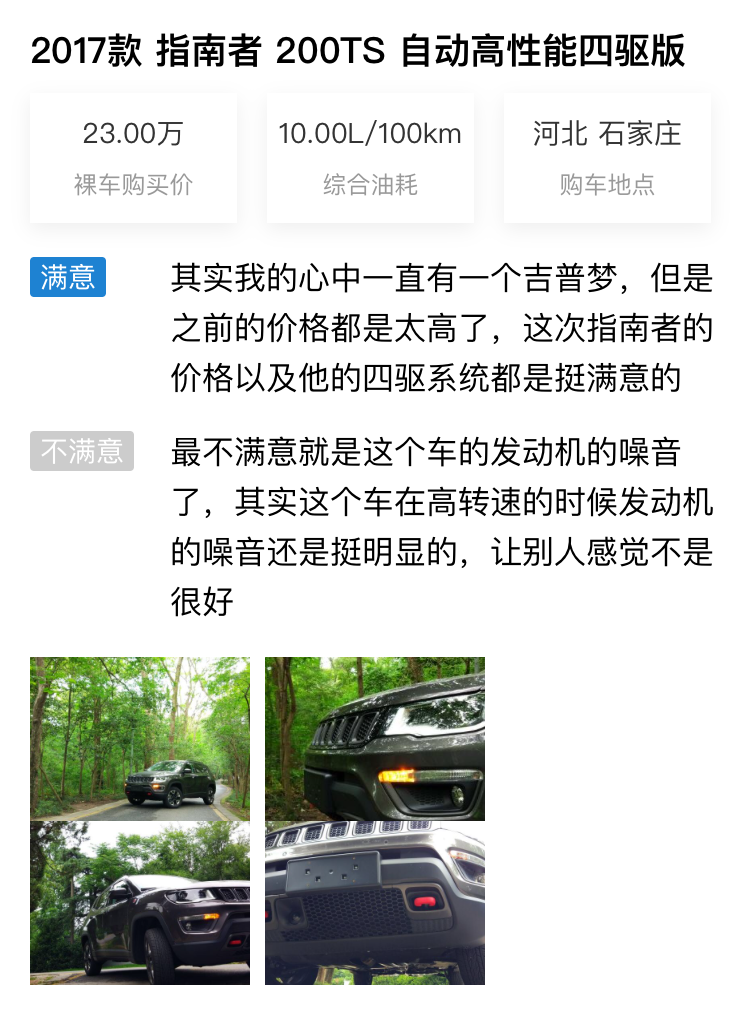This screenshot has height=1010, width=750.
Task: Open the side-angle photo of the Jeep's front wheel
Action: point(140,903)
